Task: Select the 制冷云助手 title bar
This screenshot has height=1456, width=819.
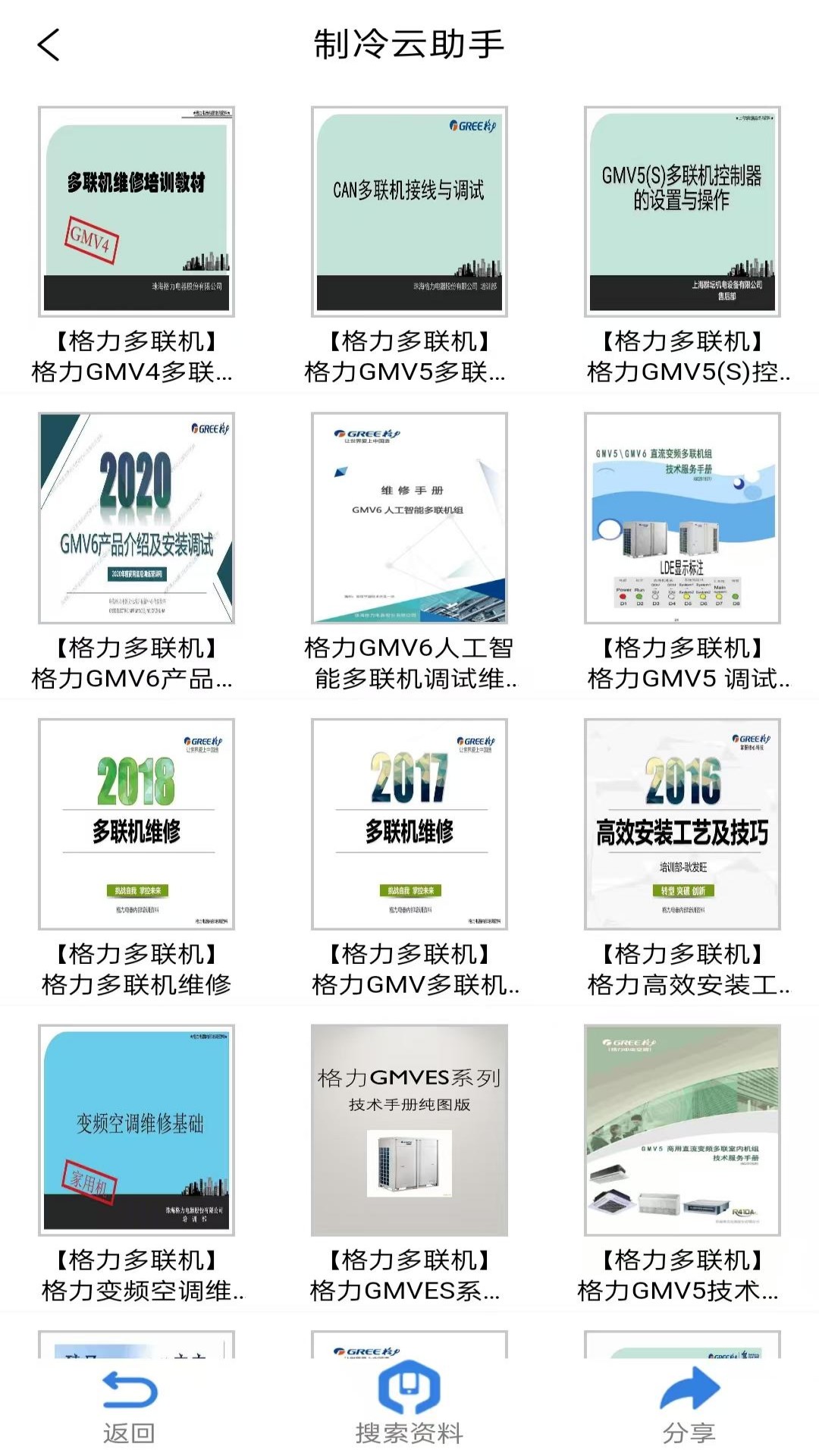Action: pyautogui.click(x=409, y=44)
